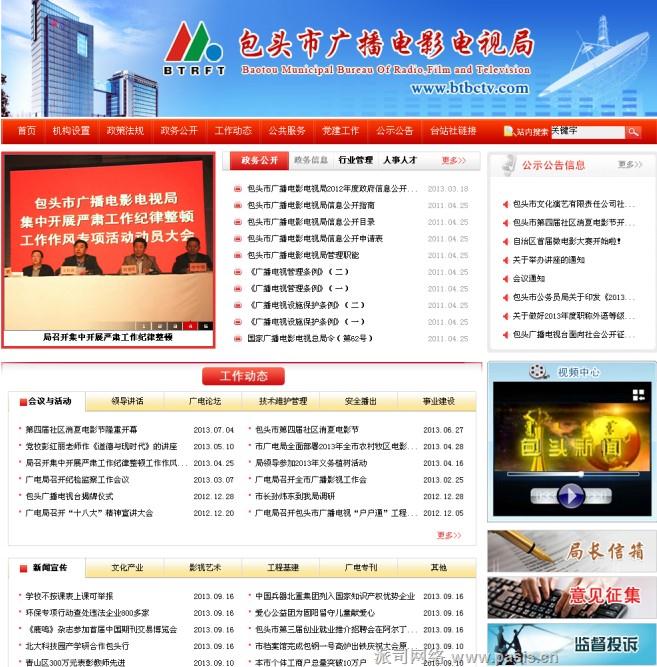Tap the magnifier search button
This screenshot has width=657, height=667.
(x=633, y=132)
